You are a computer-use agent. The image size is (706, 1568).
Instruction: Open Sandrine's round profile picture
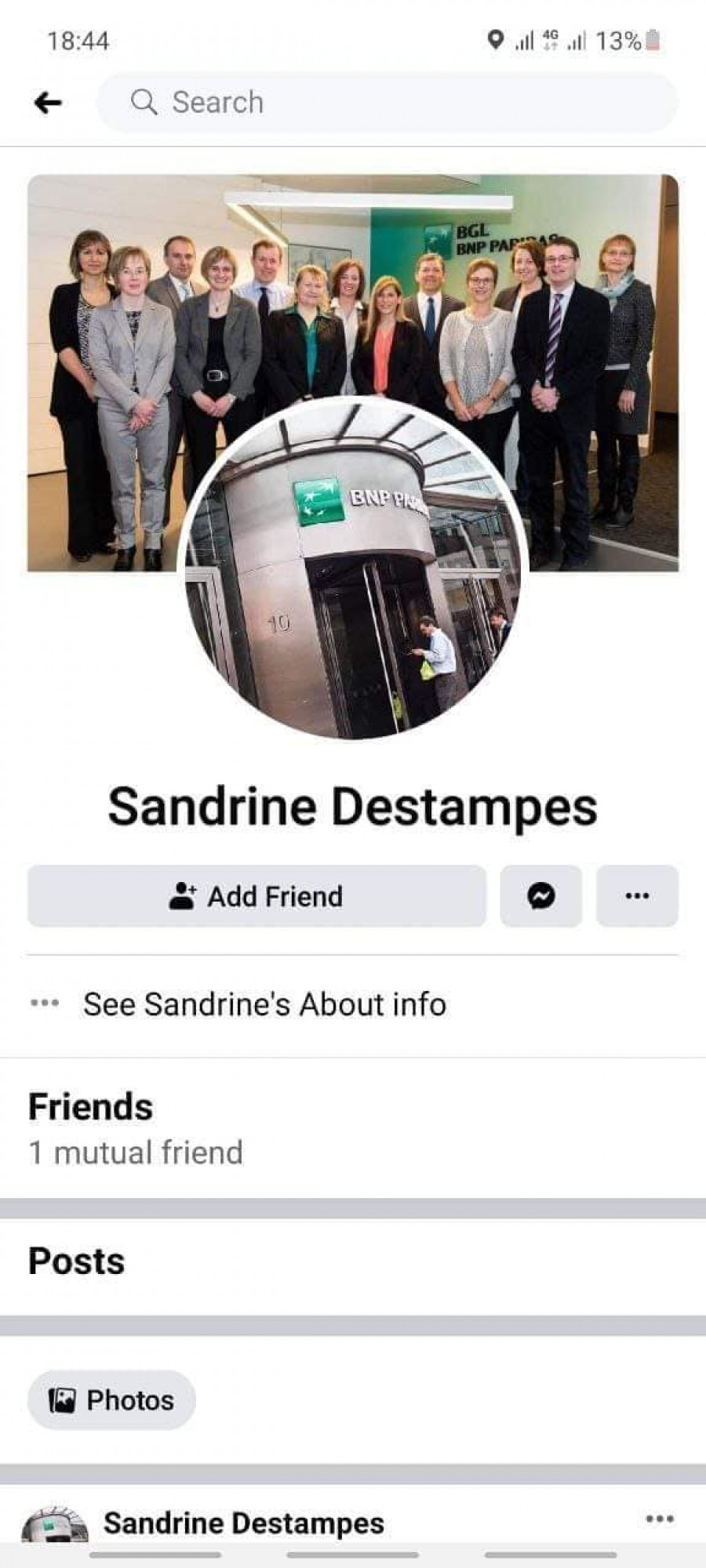(353, 572)
